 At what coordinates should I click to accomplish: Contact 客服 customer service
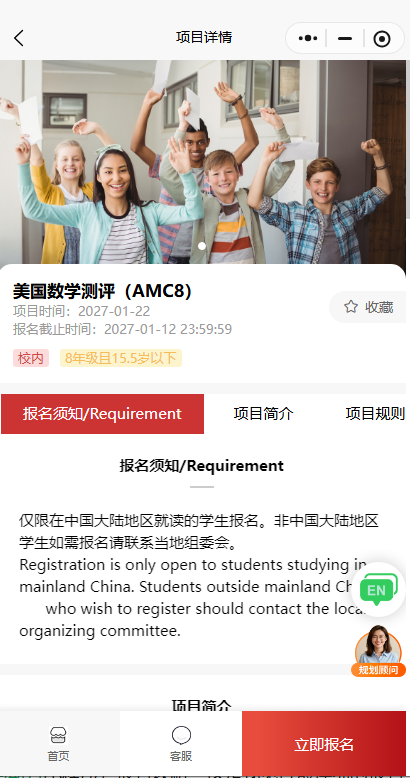[x=181, y=743]
